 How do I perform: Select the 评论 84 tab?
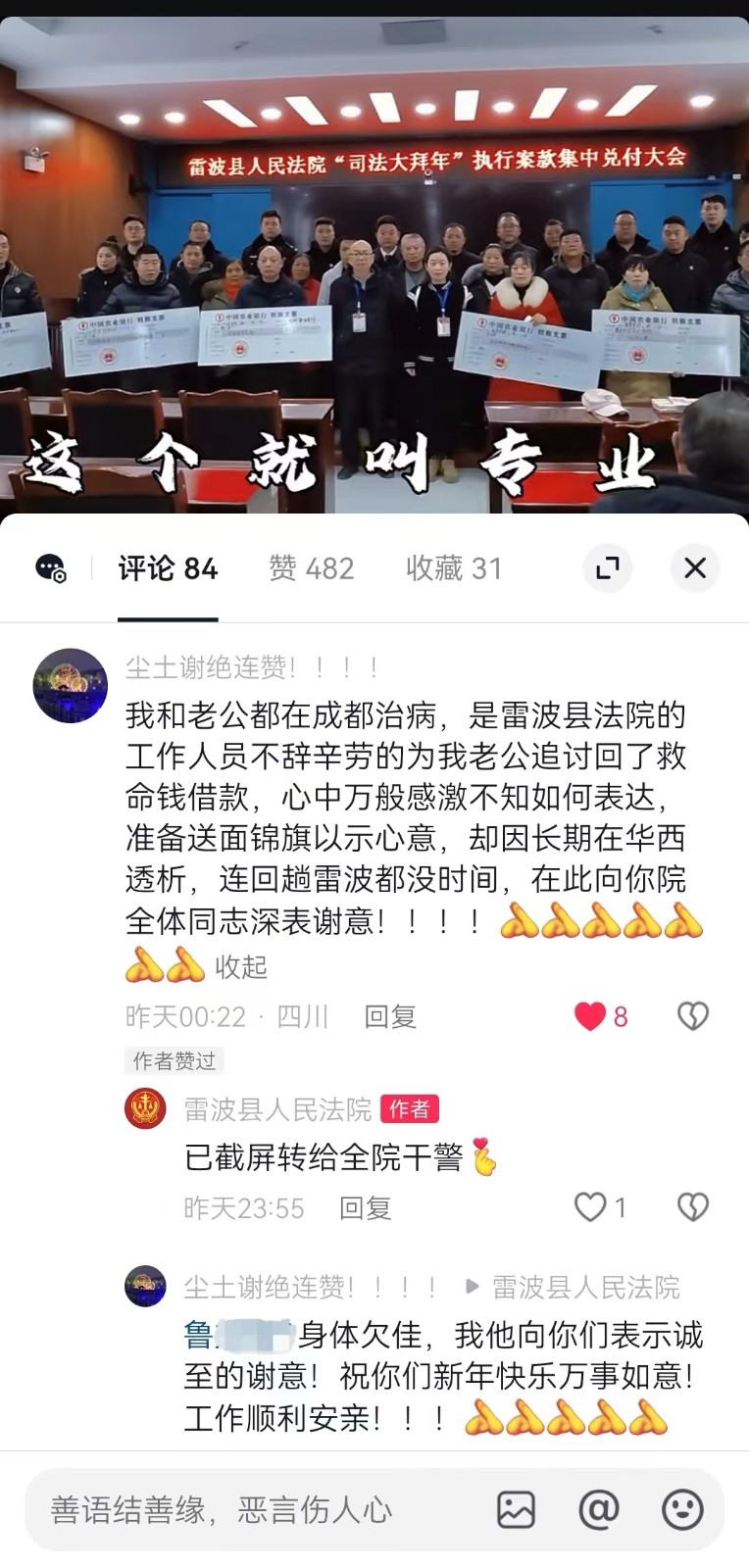coord(168,568)
